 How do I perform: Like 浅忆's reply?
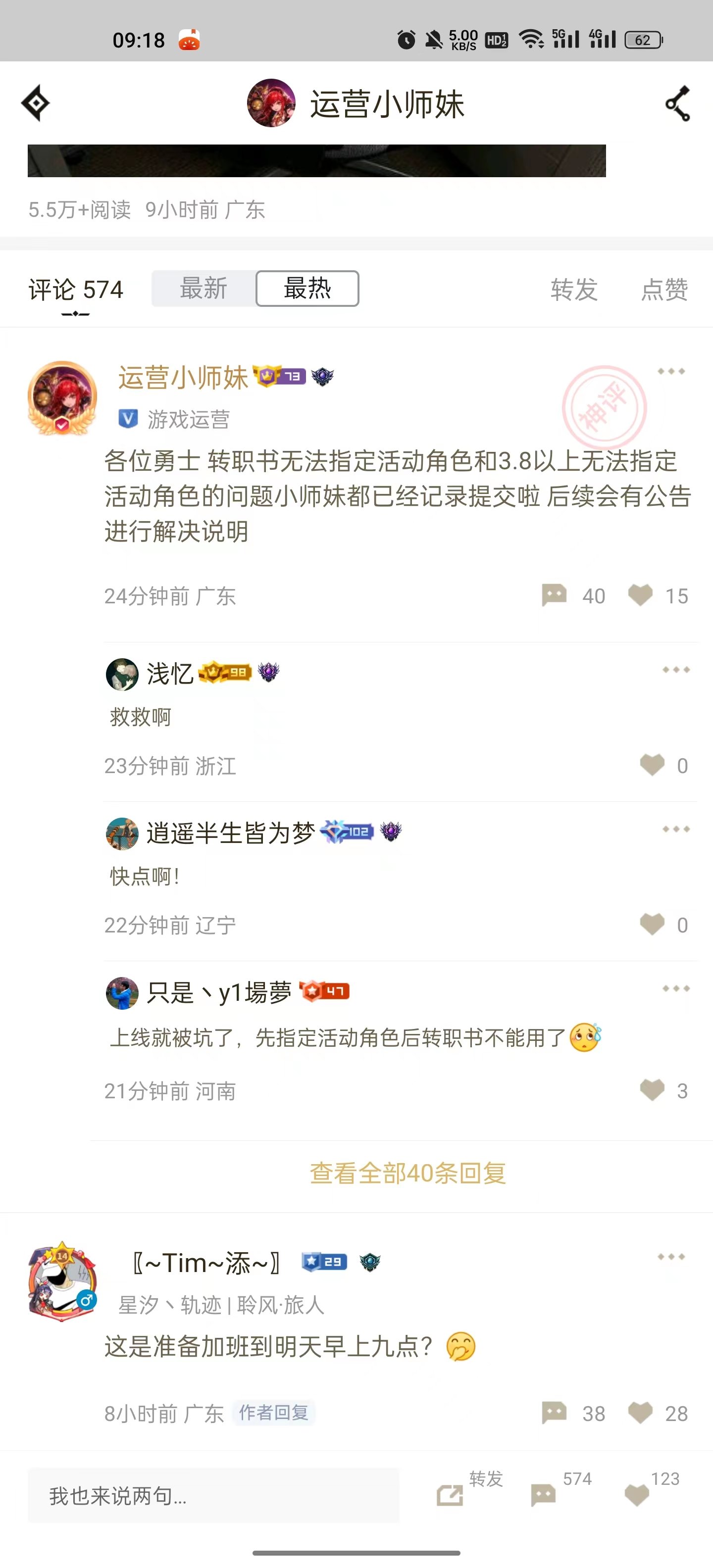click(x=652, y=765)
